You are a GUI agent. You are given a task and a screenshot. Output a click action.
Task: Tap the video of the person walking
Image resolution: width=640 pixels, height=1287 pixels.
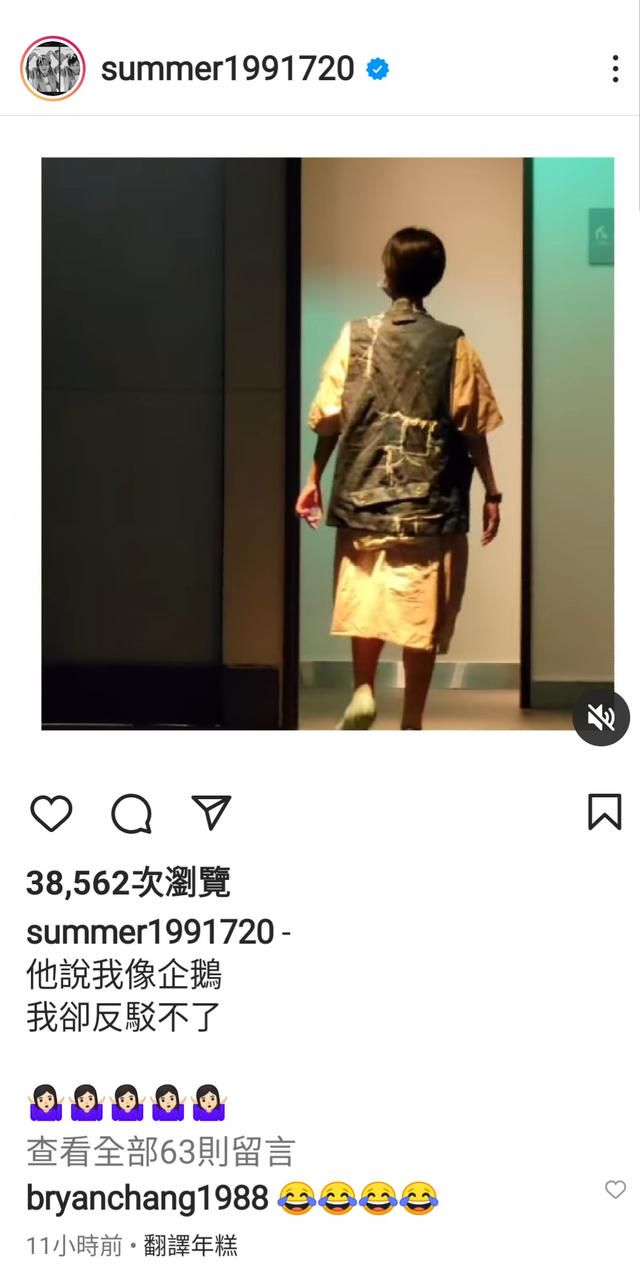(x=328, y=443)
